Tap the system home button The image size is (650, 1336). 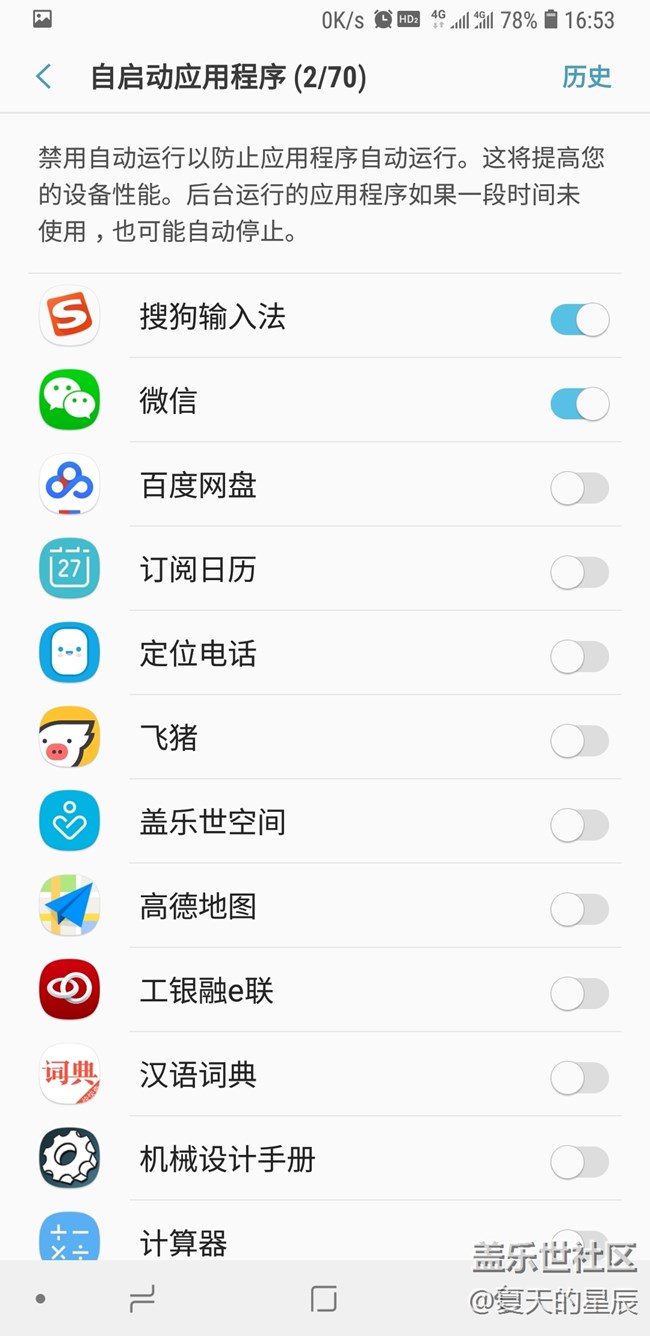tap(323, 1299)
